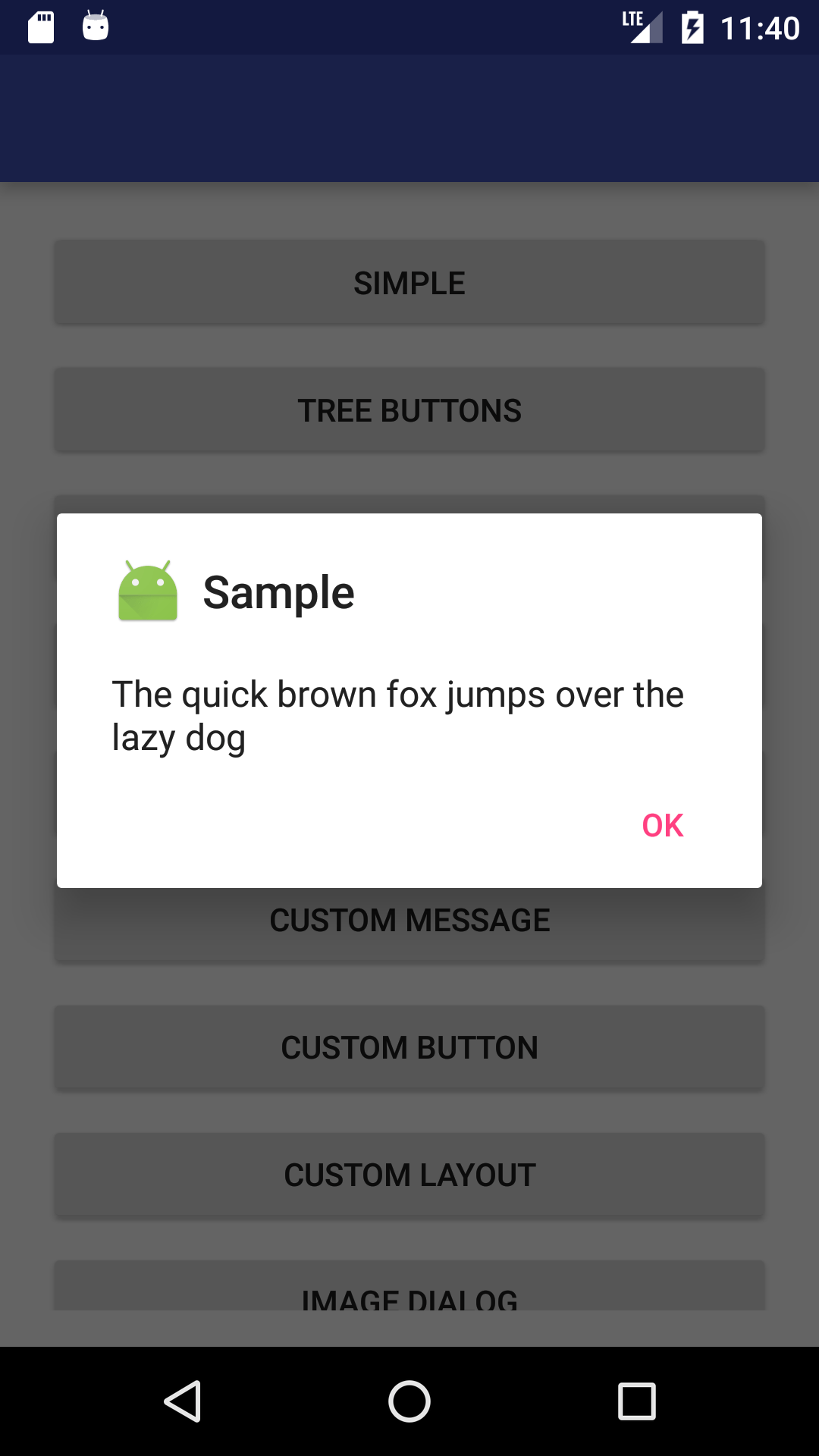Launch the CUSTOM LAYOUT example
The width and height of the screenshot is (819, 1456).
click(409, 1175)
